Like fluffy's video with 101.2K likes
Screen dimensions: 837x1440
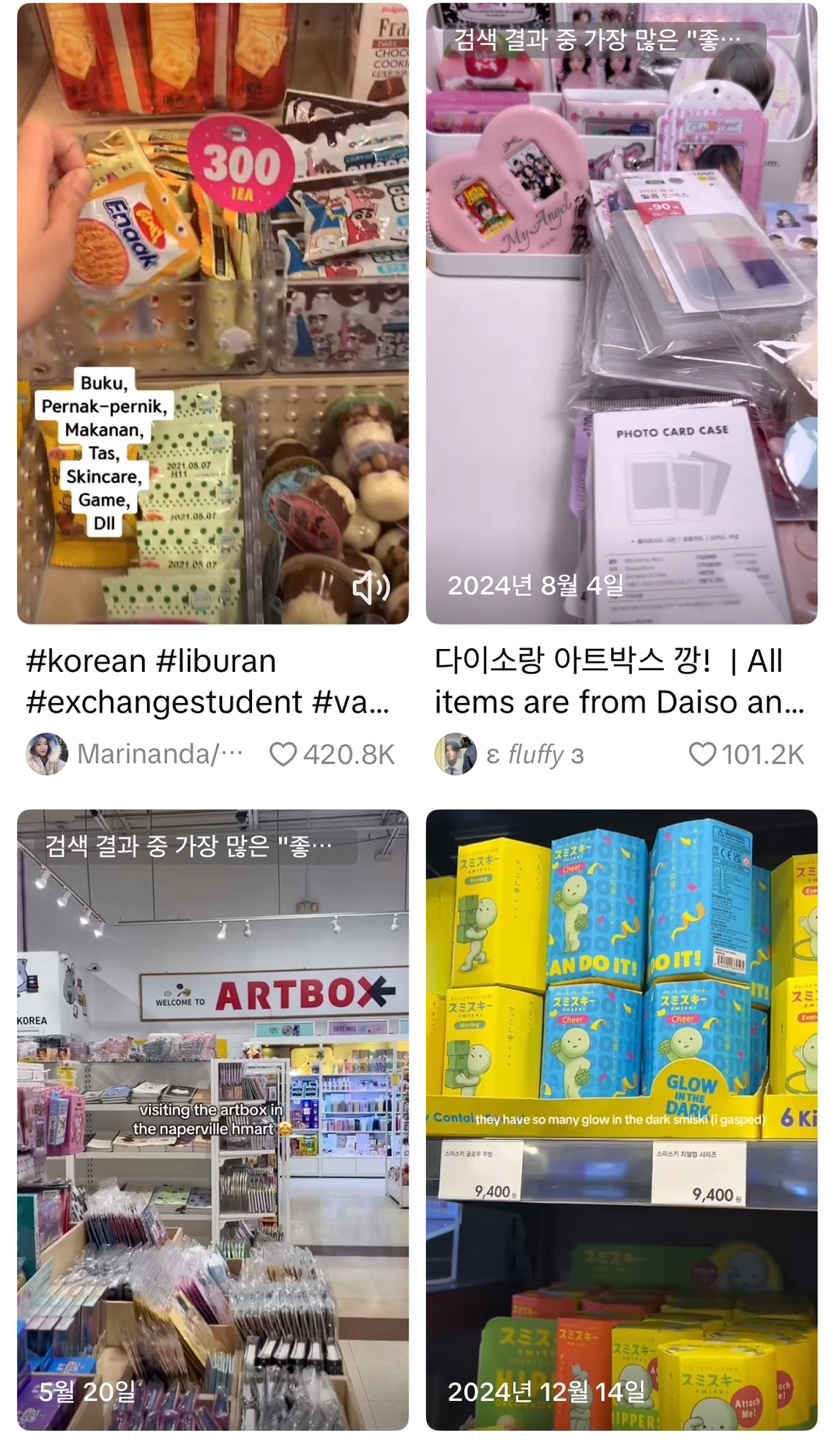click(703, 754)
